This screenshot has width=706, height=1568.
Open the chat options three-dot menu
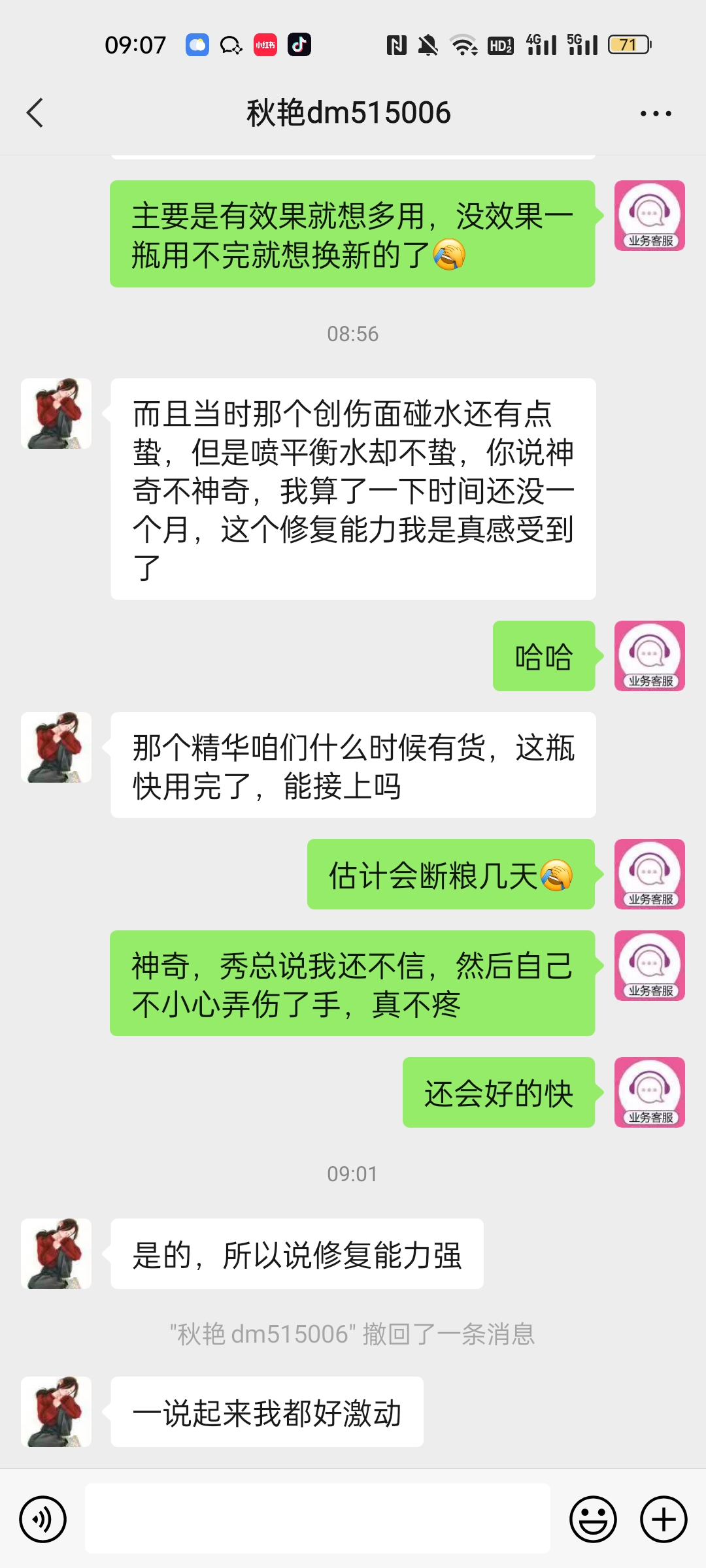pyautogui.click(x=656, y=114)
